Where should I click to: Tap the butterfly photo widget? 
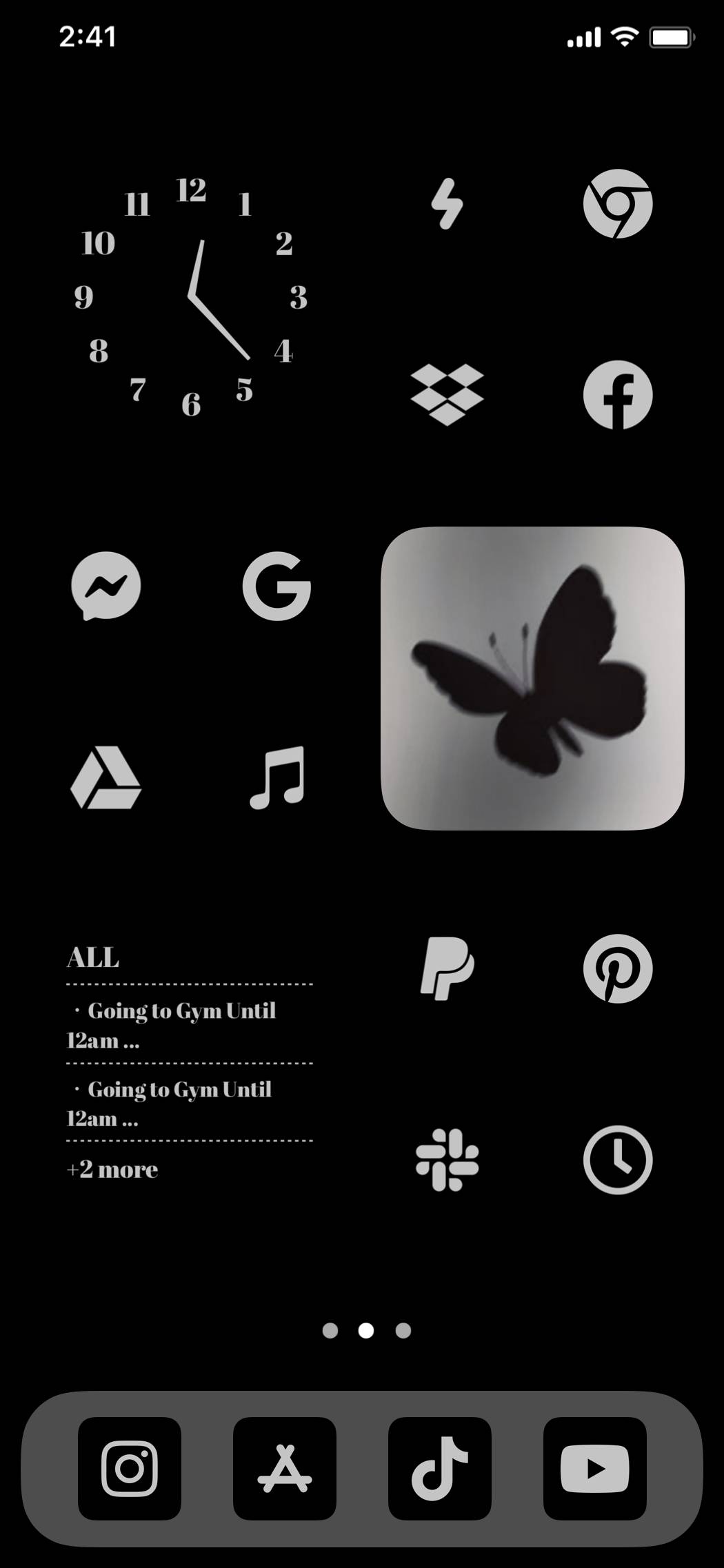coord(532,678)
